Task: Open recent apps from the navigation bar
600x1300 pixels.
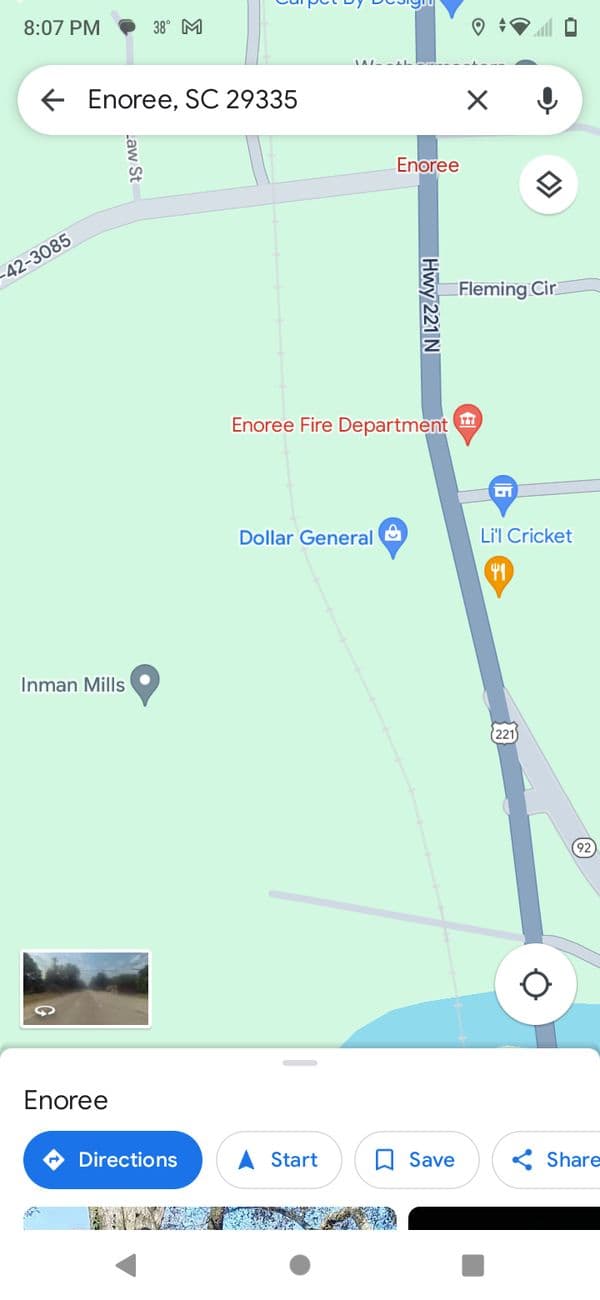Action: point(473,1265)
